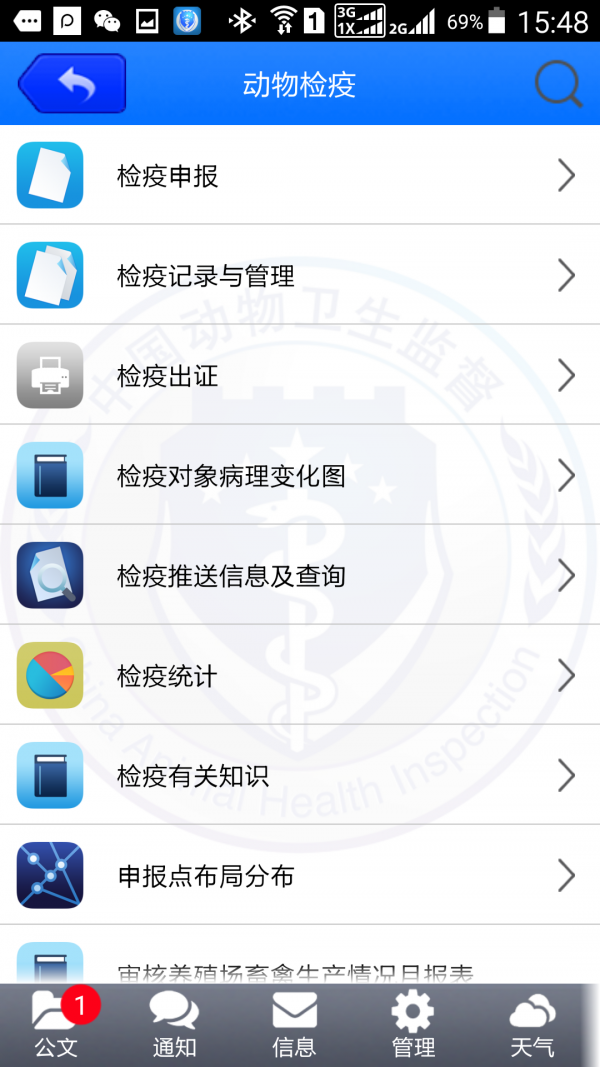Image resolution: width=600 pixels, height=1067 pixels.
Task: Open the 信息 tab
Action: [x=294, y=1025]
